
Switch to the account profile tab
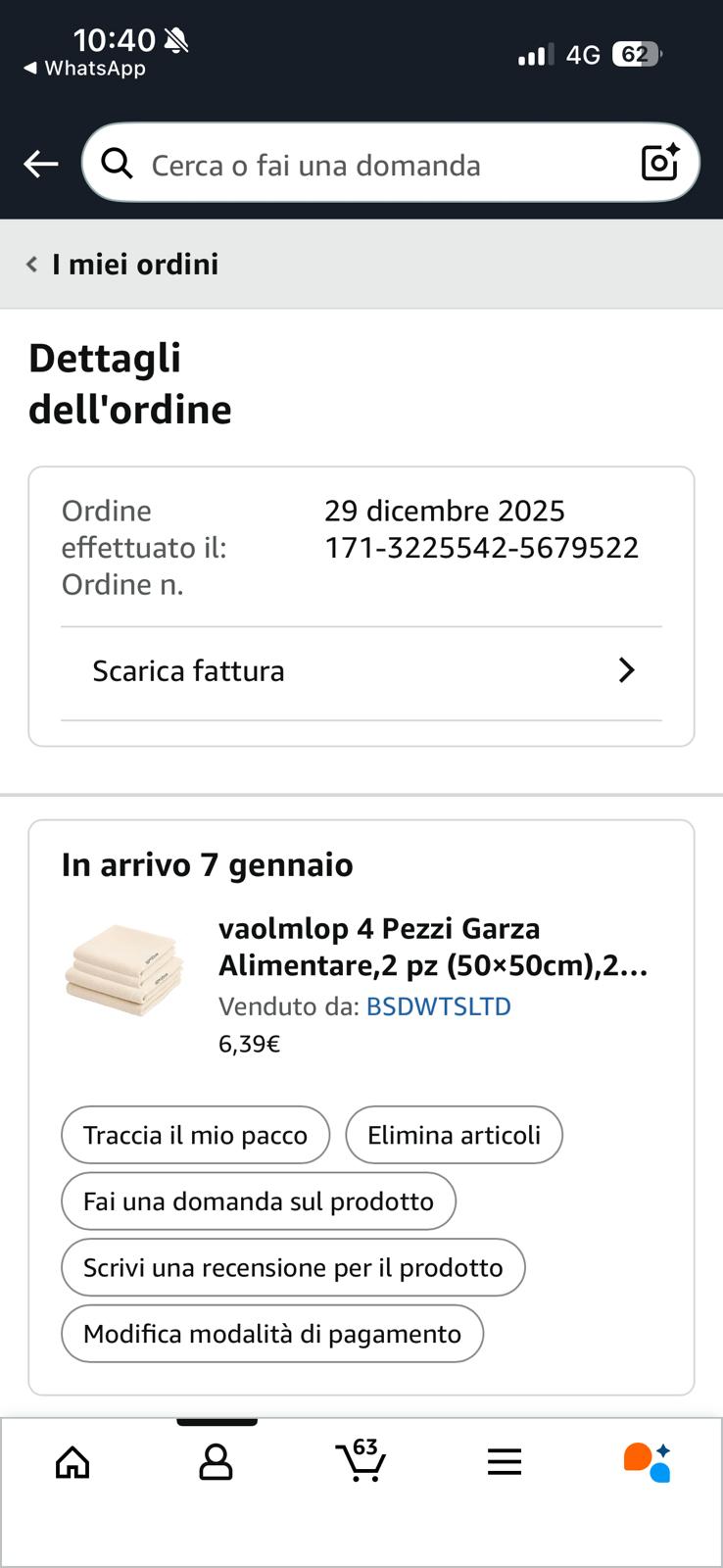pyautogui.click(x=216, y=1462)
